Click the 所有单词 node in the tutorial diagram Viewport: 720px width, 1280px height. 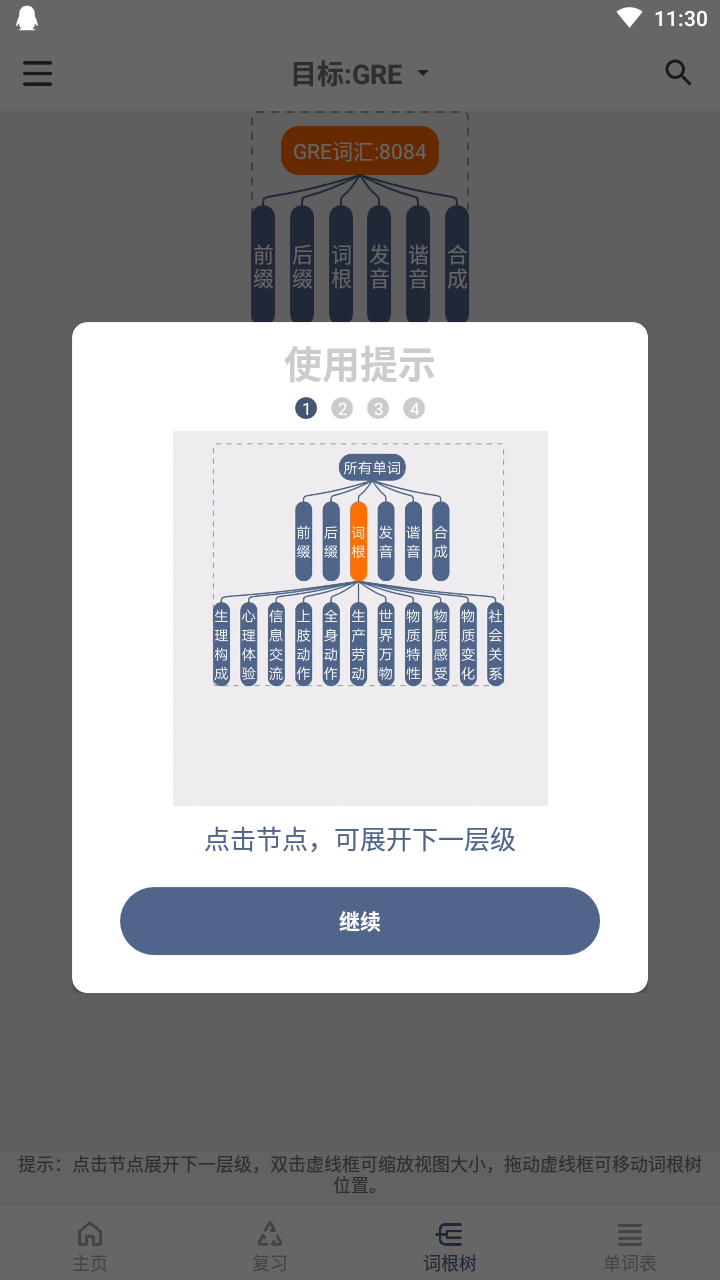pyautogui.click(x=371, y=467)
